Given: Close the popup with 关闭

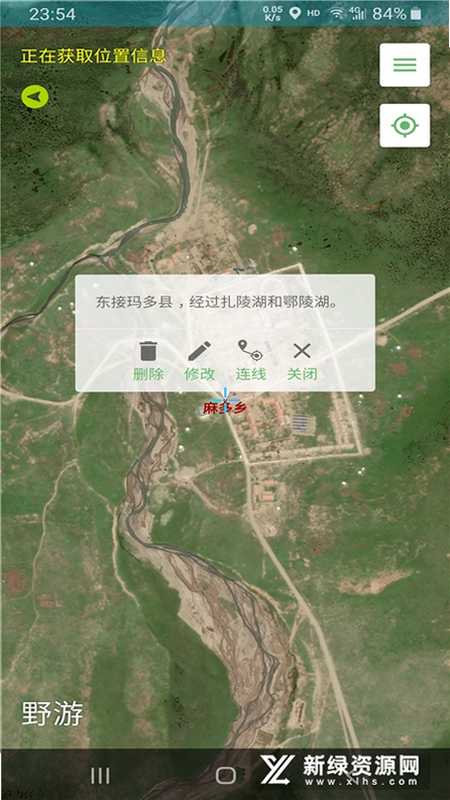Looking at the screenshot, I should tap(302, 361).
